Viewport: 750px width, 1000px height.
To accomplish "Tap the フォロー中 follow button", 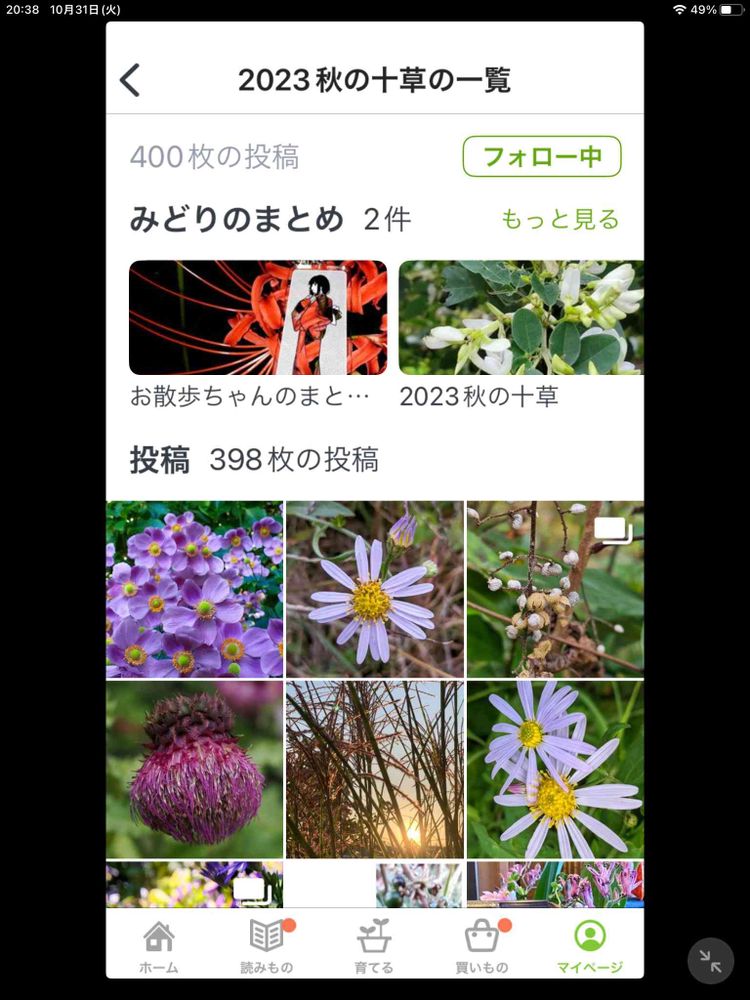I will coord(541,156).
